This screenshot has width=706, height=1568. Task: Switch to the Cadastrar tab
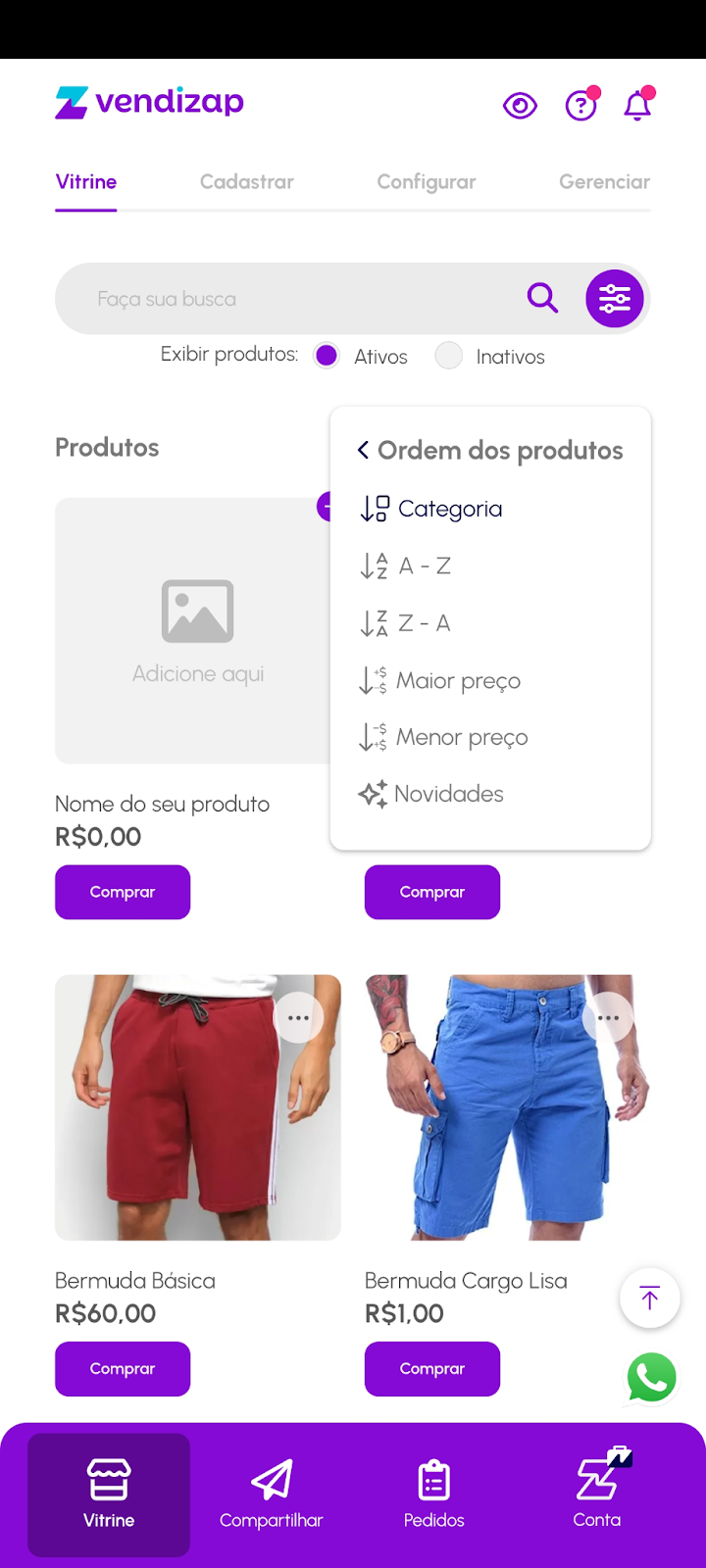[247, 182]
